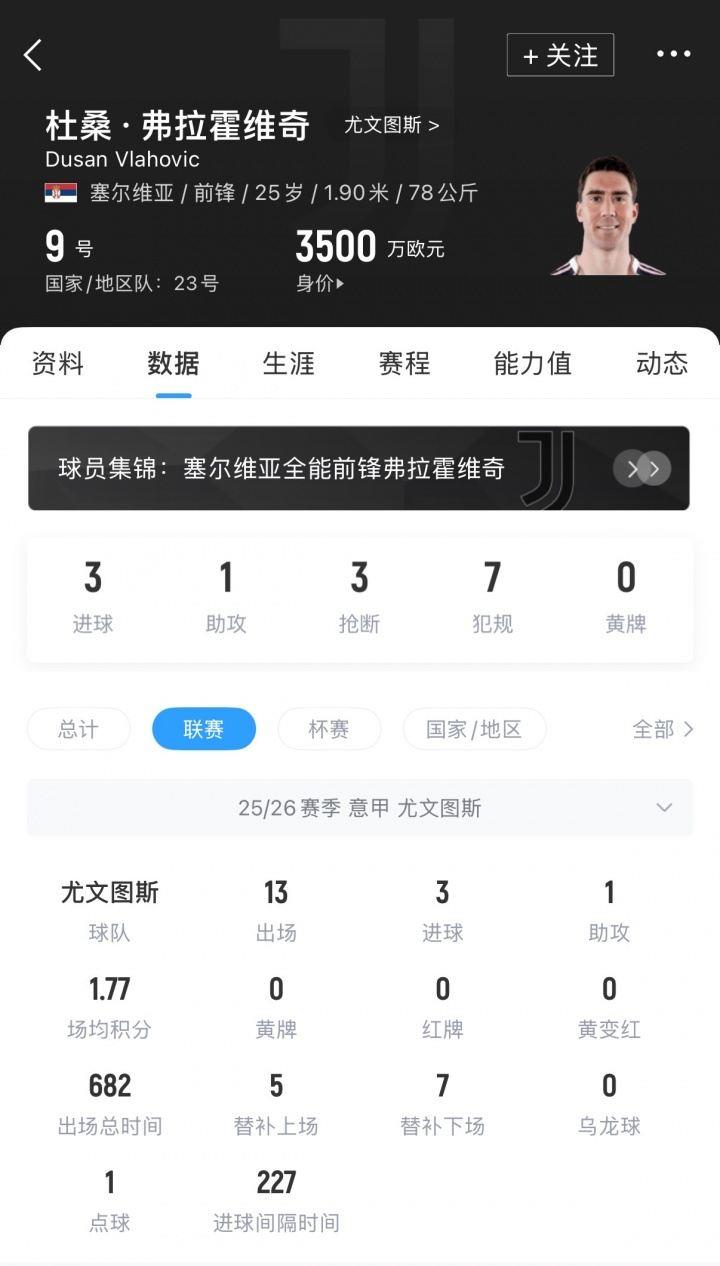This screenshot has width=720, height=1266.
Task: Select the 数据 tab
Action: pos(173,363)
